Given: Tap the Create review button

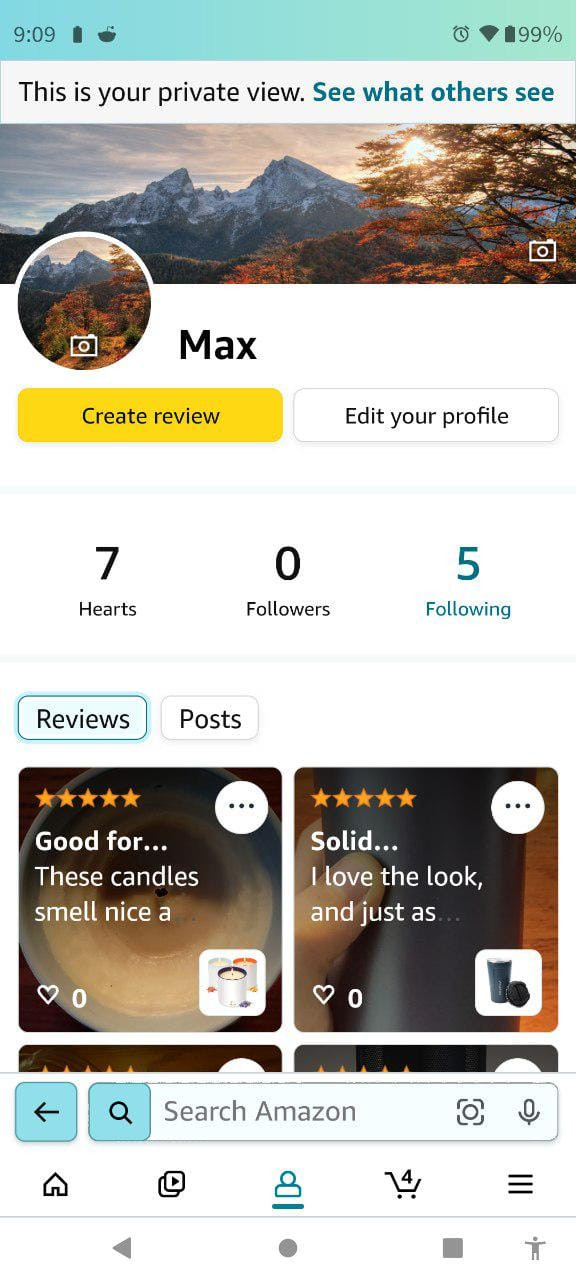Looking at the screenshot, I should [x=150, y=415].
